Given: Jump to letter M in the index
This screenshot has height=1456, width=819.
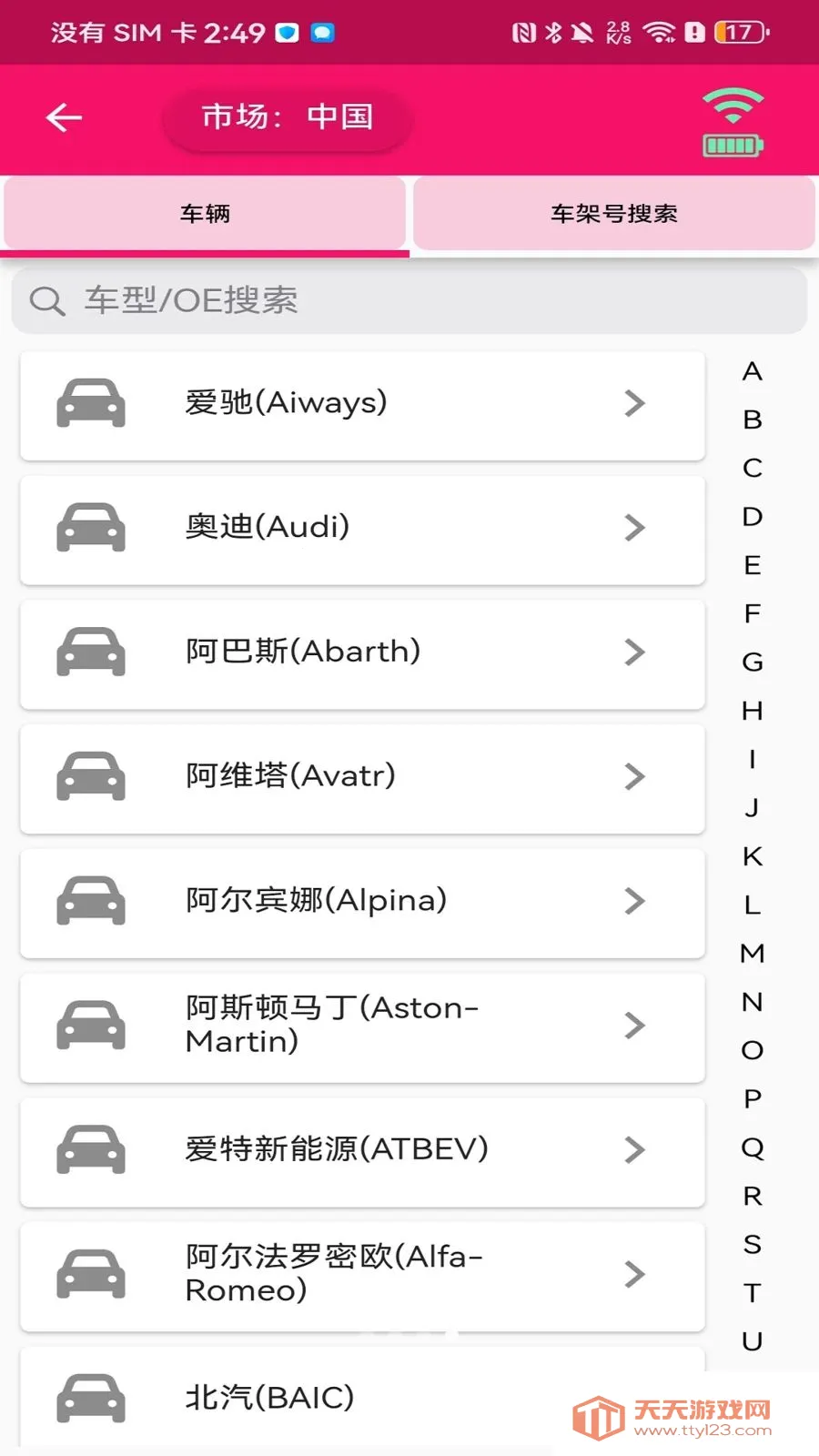Looking at the screenshot, I should pyautogui.click(x=752, y=953).
